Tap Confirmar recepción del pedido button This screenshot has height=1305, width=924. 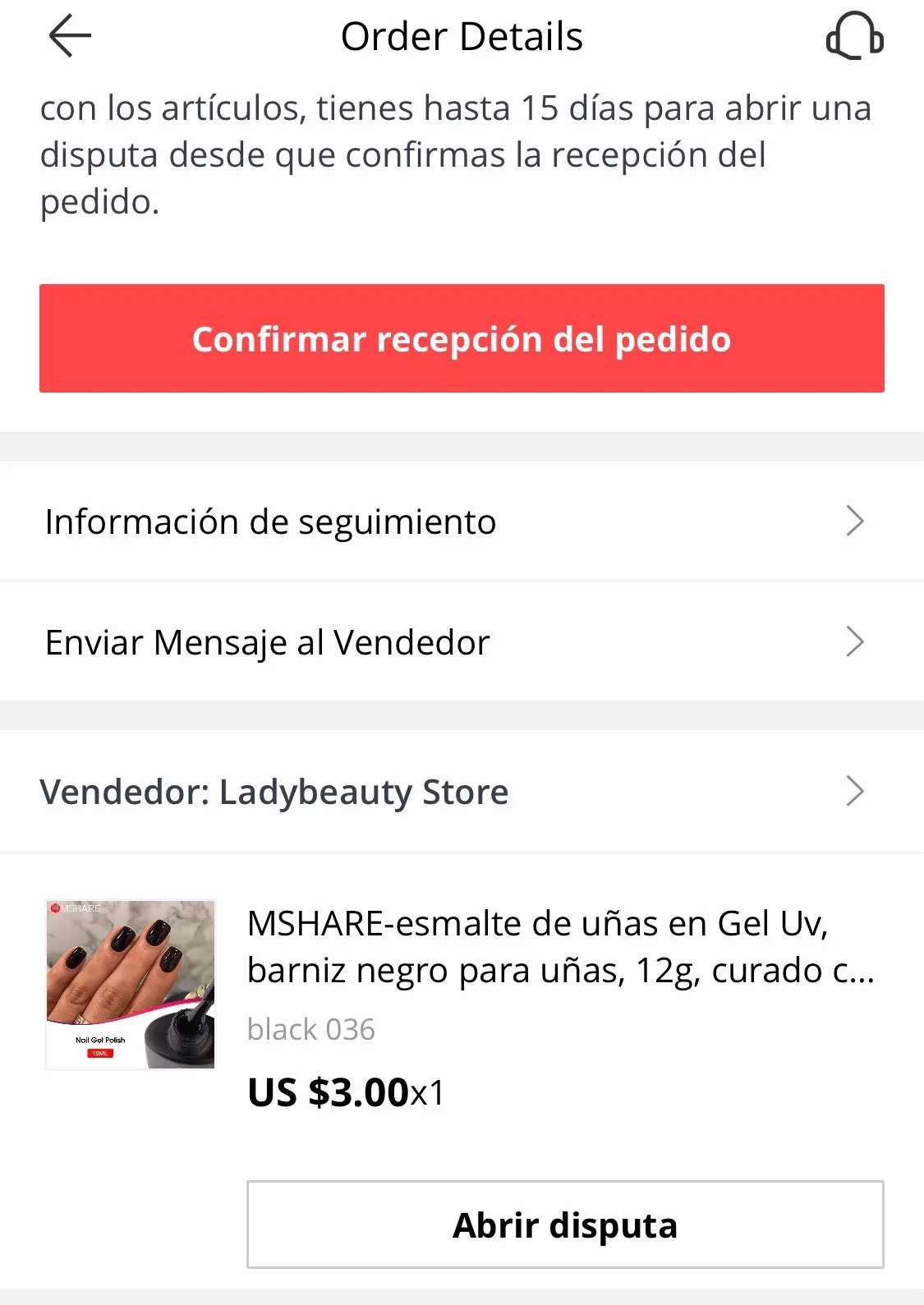(x=462, y=338)
